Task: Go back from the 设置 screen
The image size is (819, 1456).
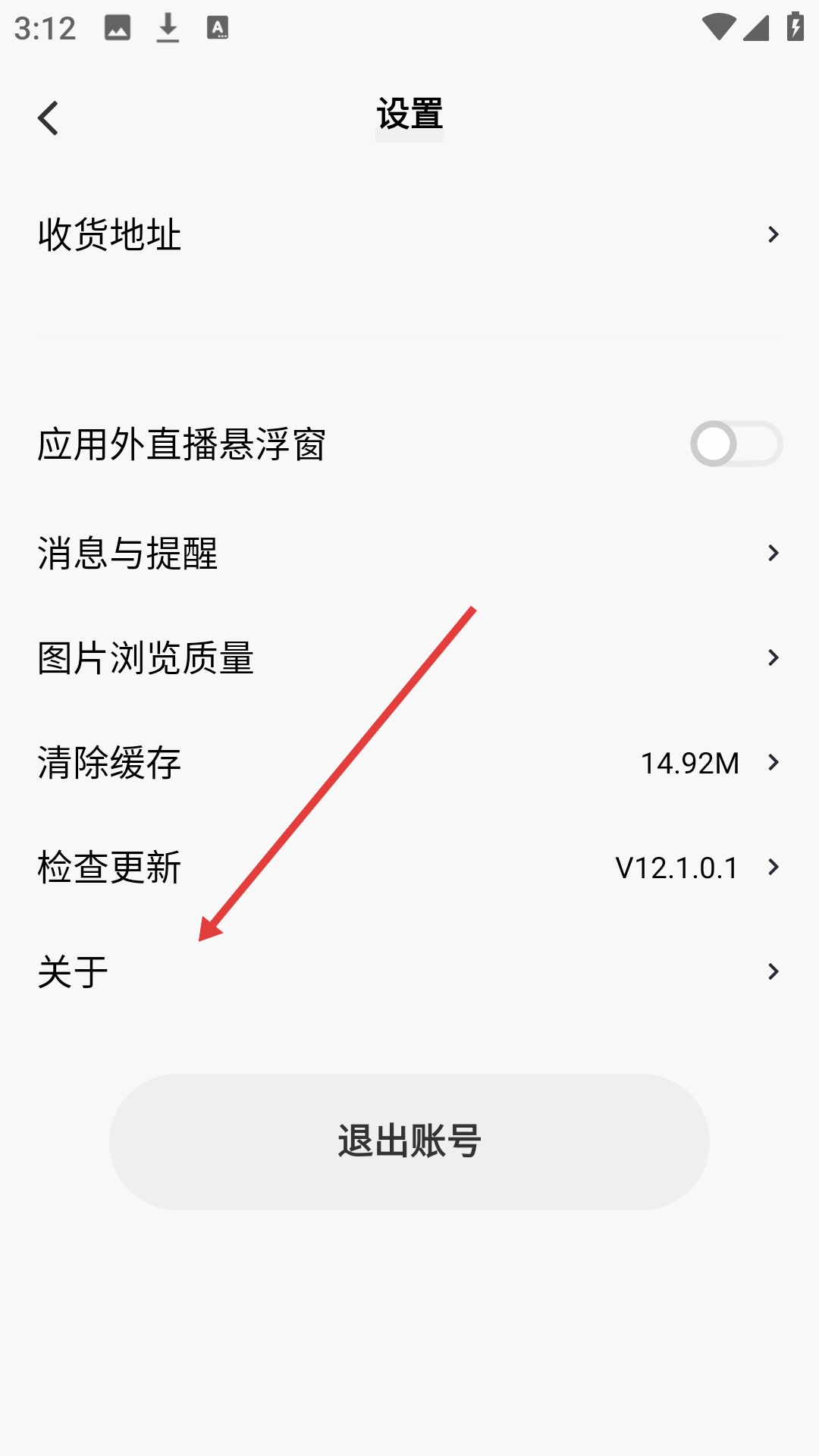Action: coord(48,118)
